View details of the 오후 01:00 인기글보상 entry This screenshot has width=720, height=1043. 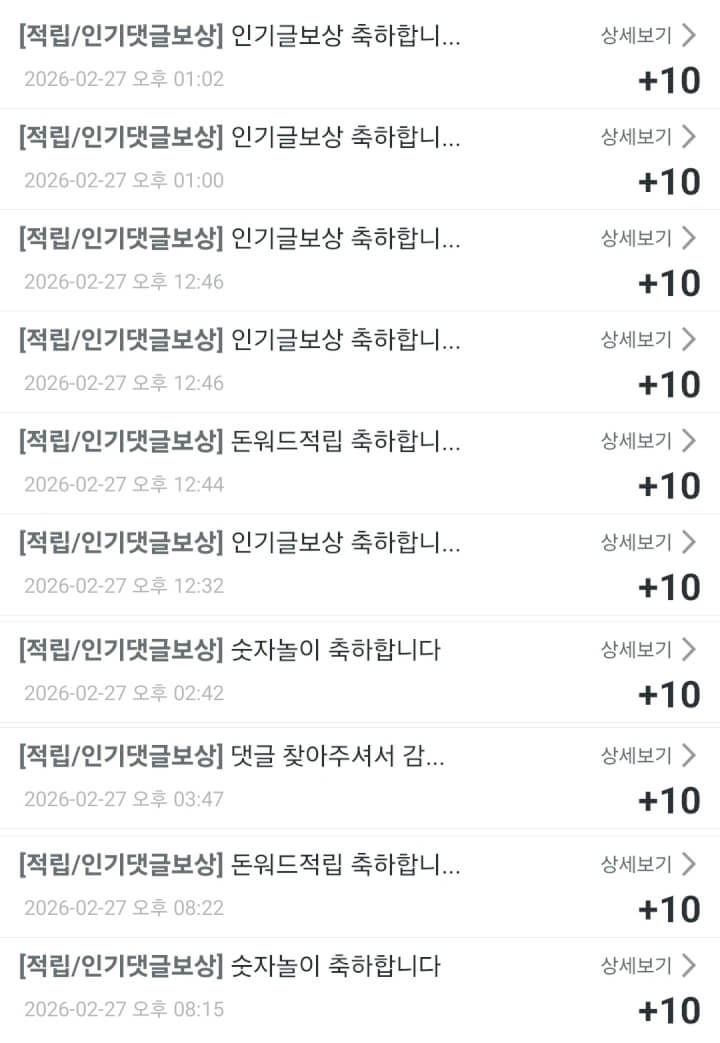click(648, 137)
